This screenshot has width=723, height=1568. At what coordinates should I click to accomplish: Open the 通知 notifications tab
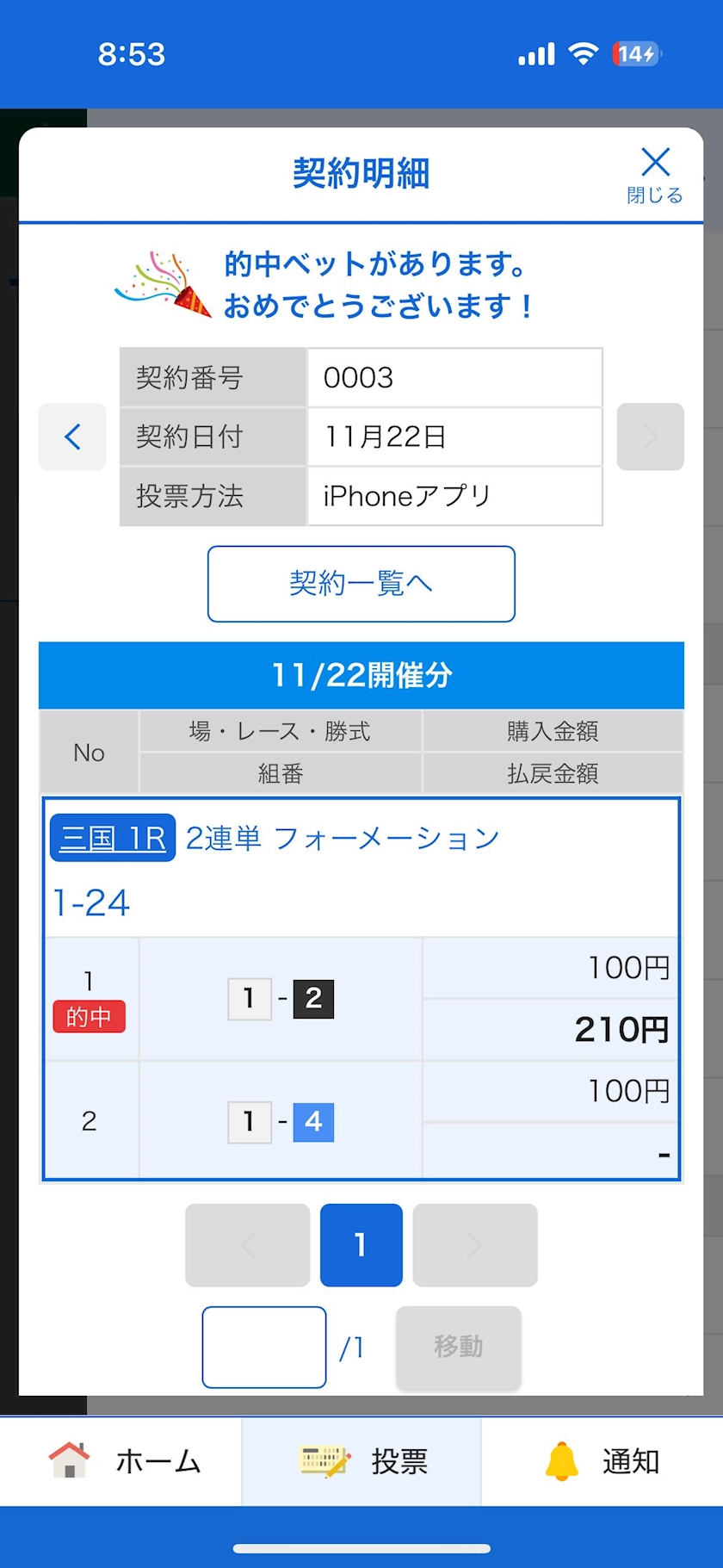pyautogui.click(x=602, y=1461)
